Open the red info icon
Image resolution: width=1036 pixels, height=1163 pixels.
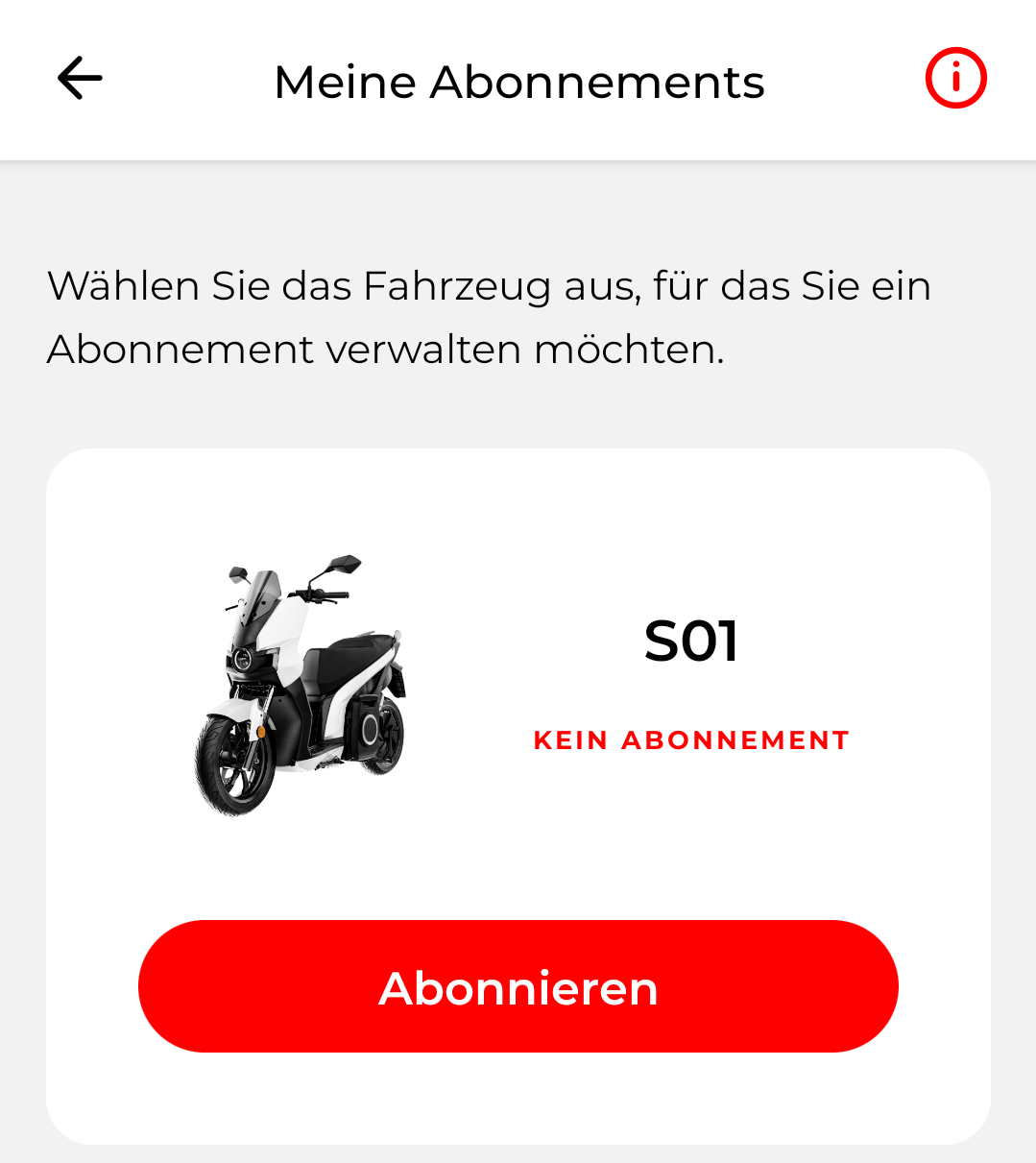tap(955, 79)
